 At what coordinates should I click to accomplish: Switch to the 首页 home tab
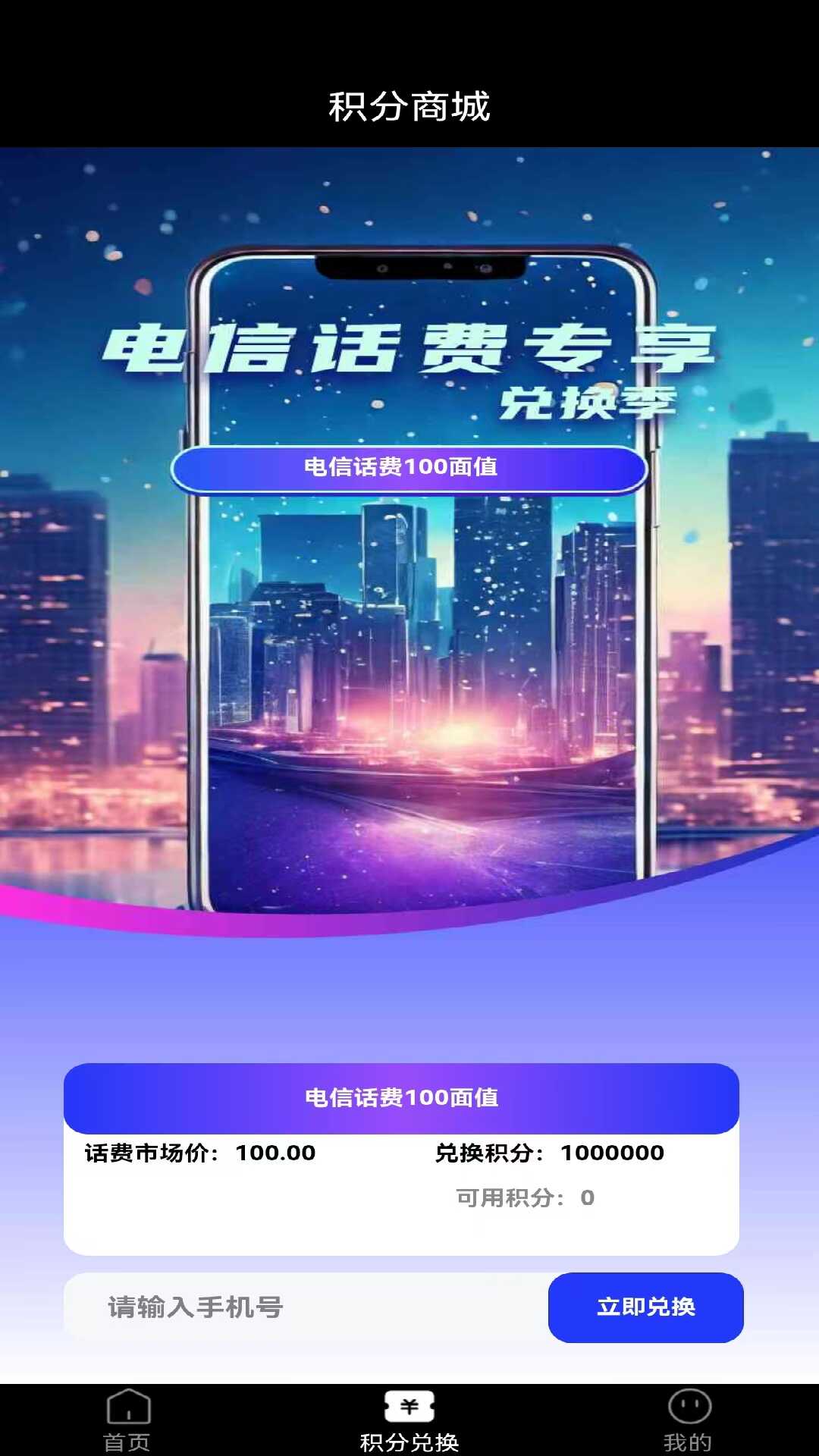coord(127,1420)
